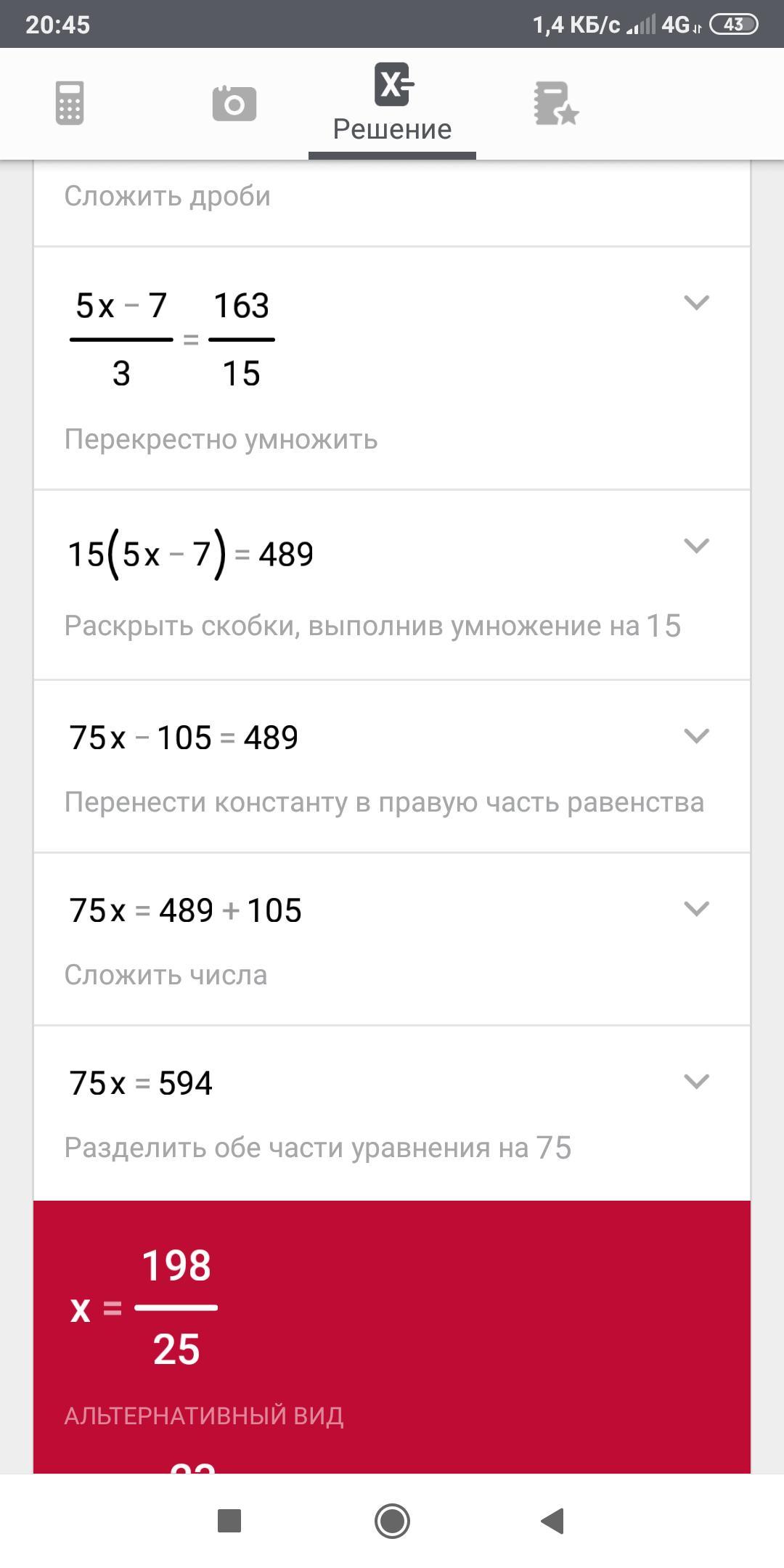Expand the step 75x − 105 = 489

pyautogui.click(x=696, y=735)
